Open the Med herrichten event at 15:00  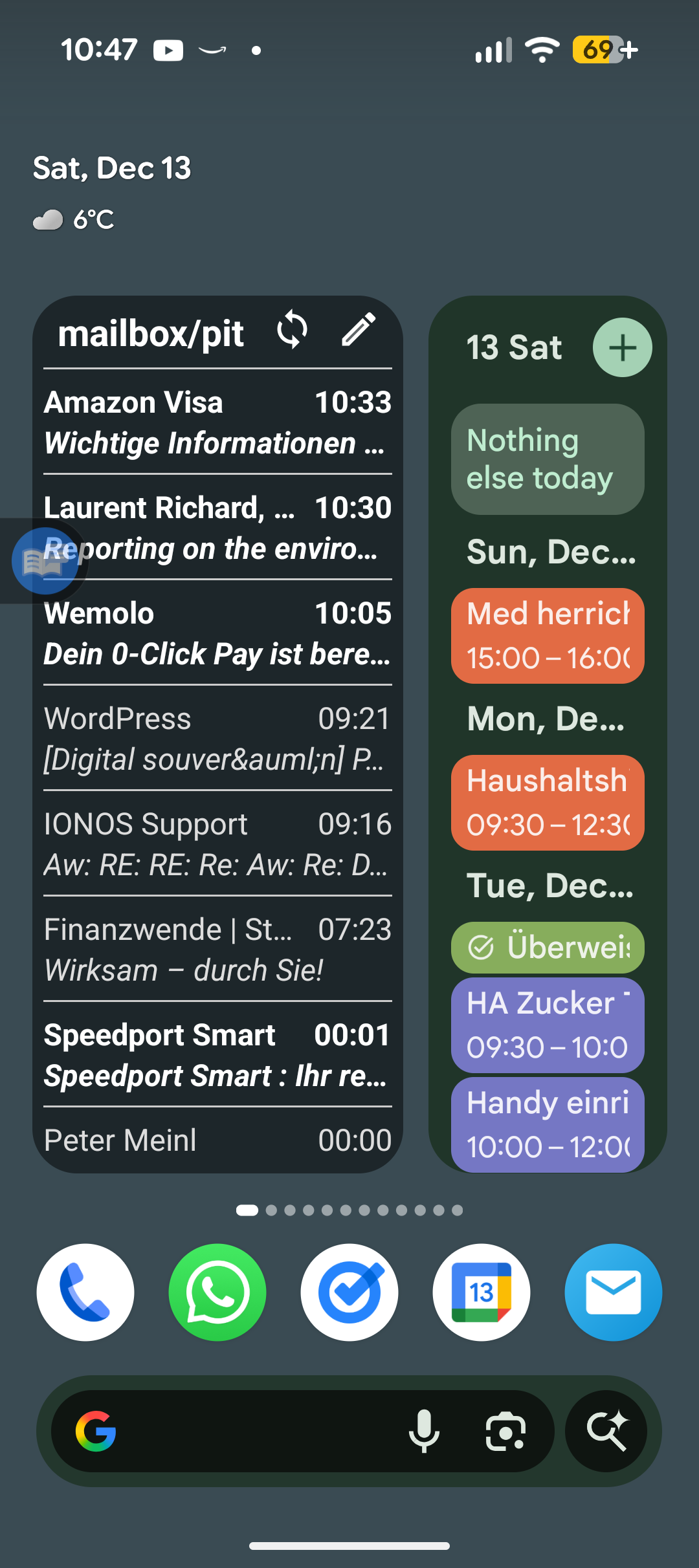click(548, 635)
